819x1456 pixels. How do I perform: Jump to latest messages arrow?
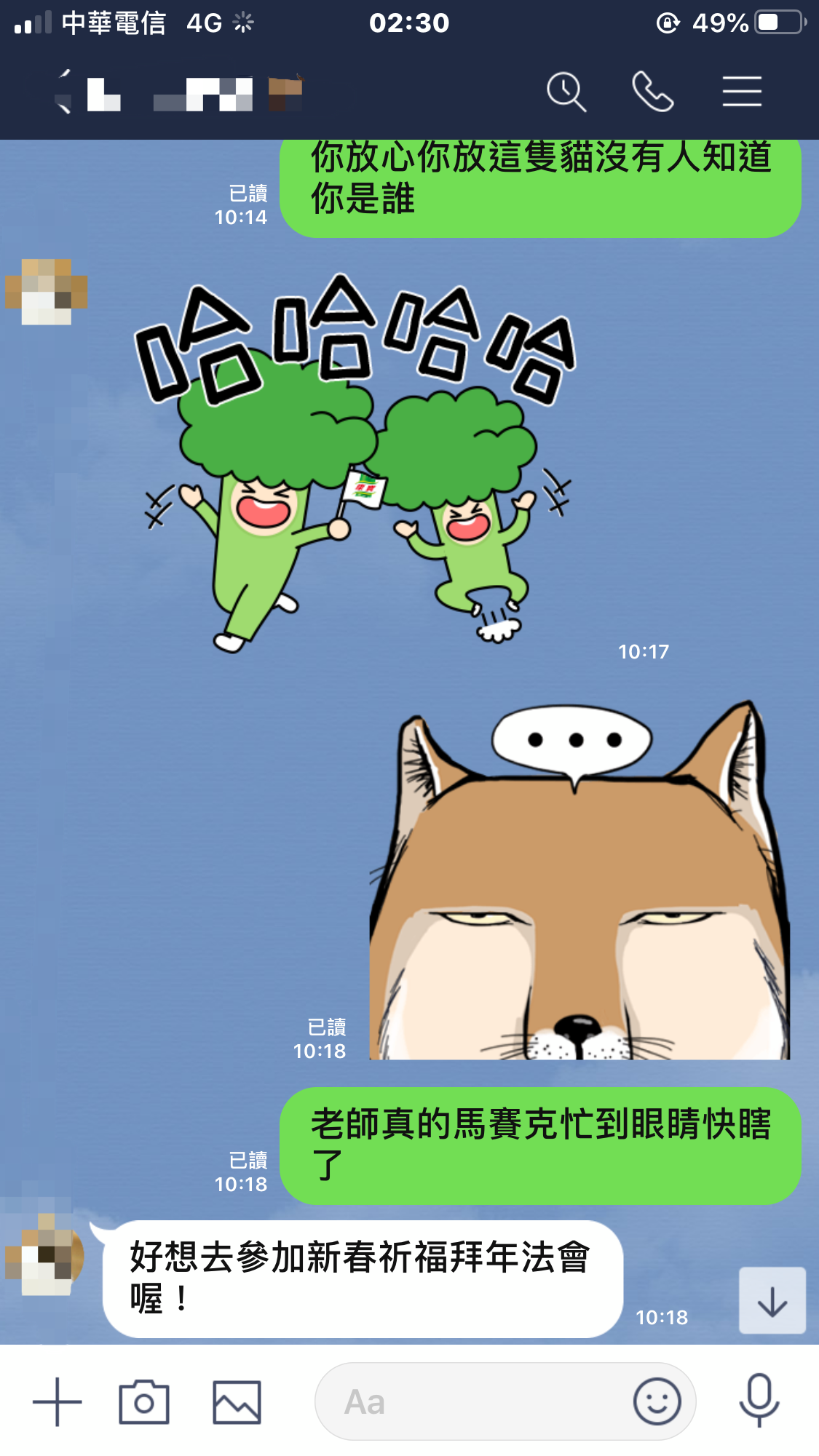point(772,1301)
